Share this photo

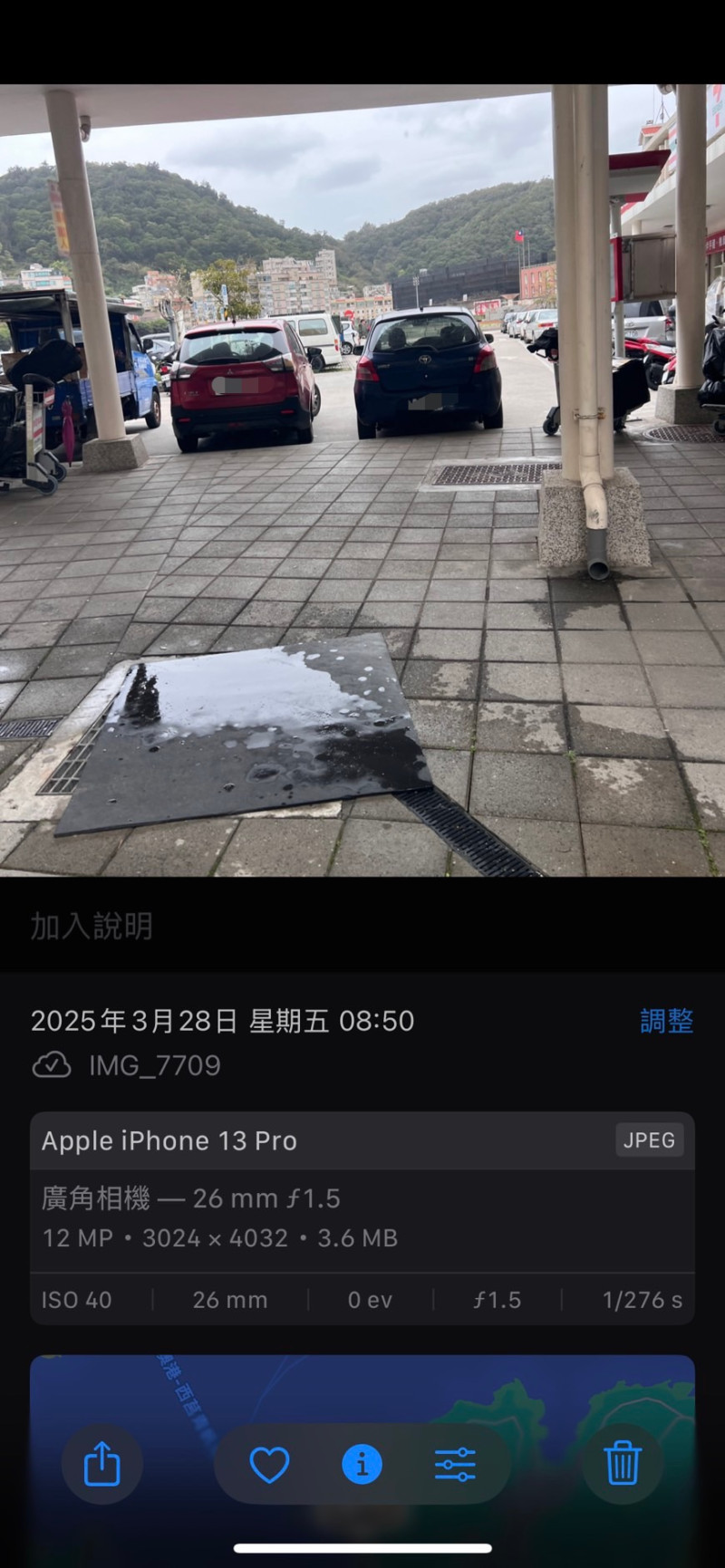click(102, 1464)
